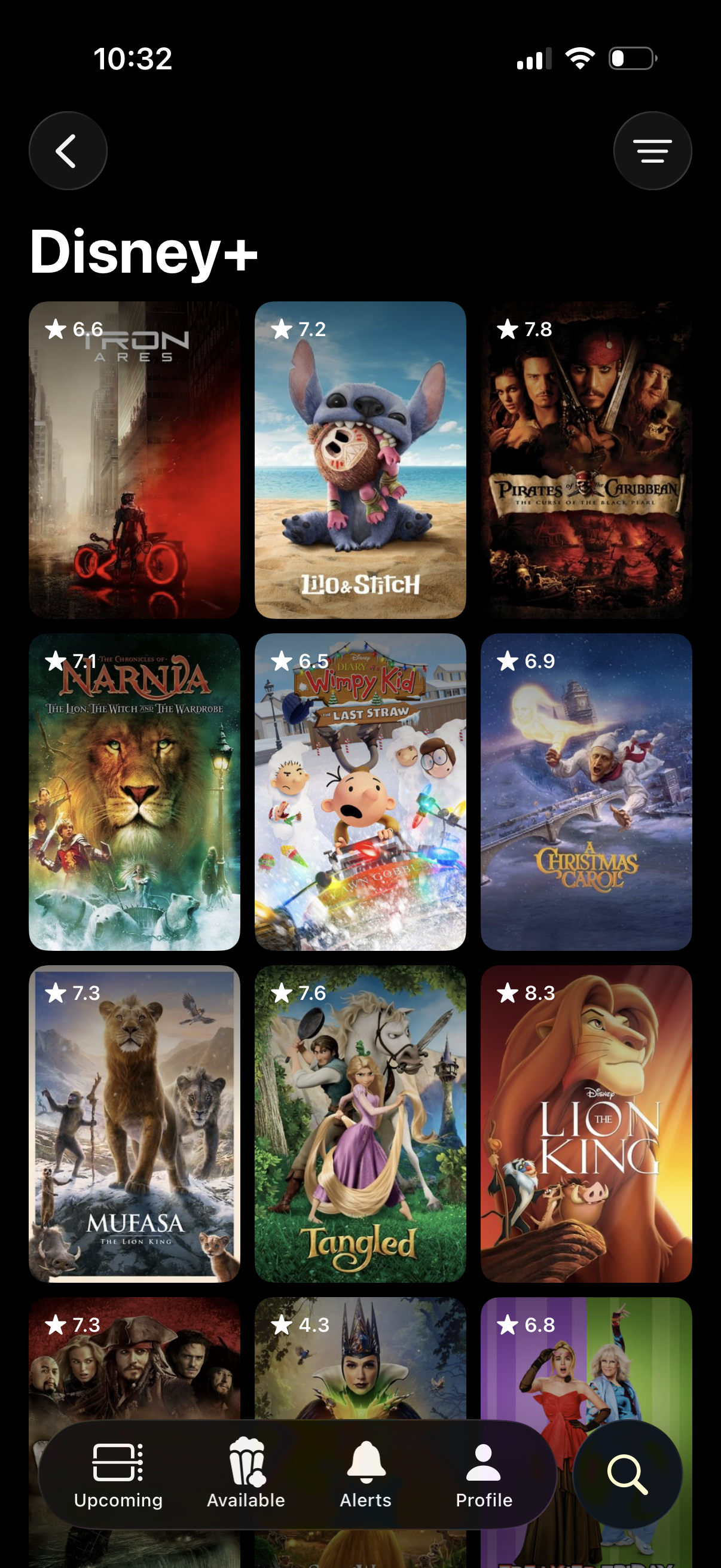This screenshot has height=1568, width=721.
Task: Open the Available popcorn icon
Action: coord(246,1461)
